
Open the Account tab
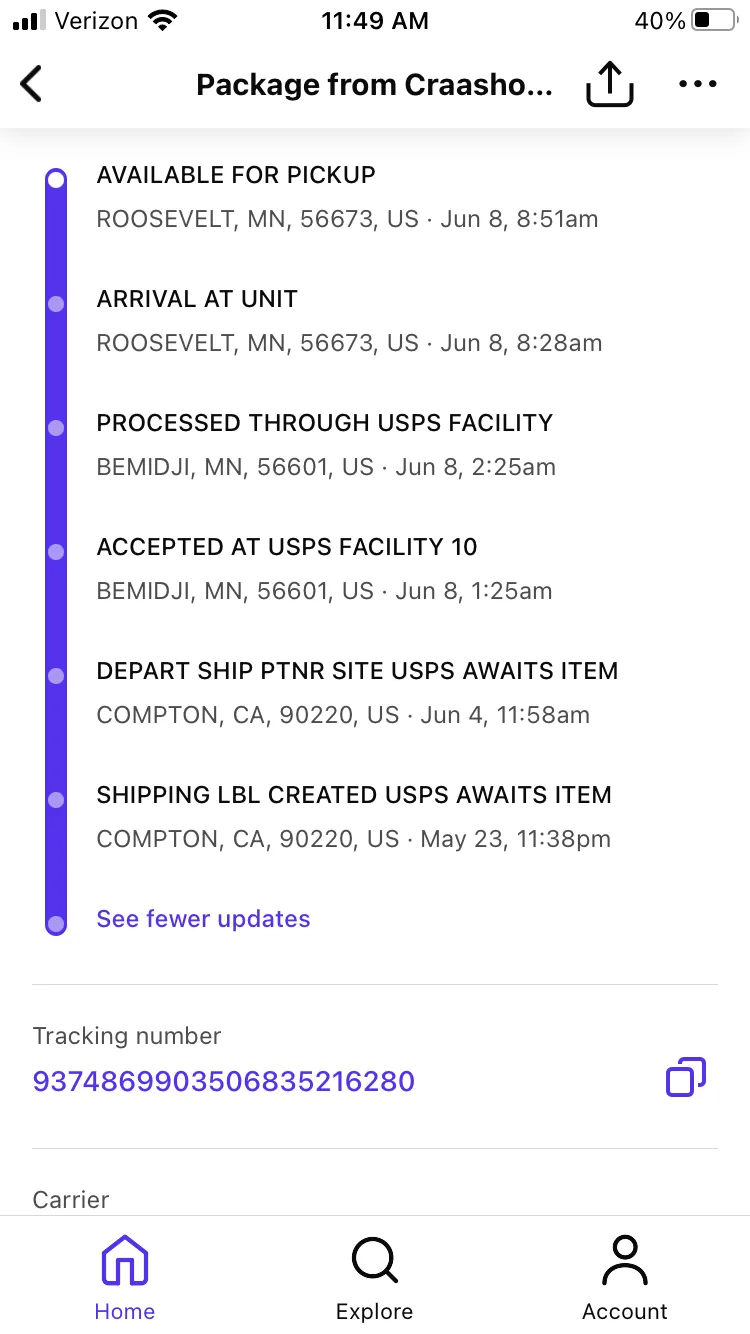point(625,1277)
